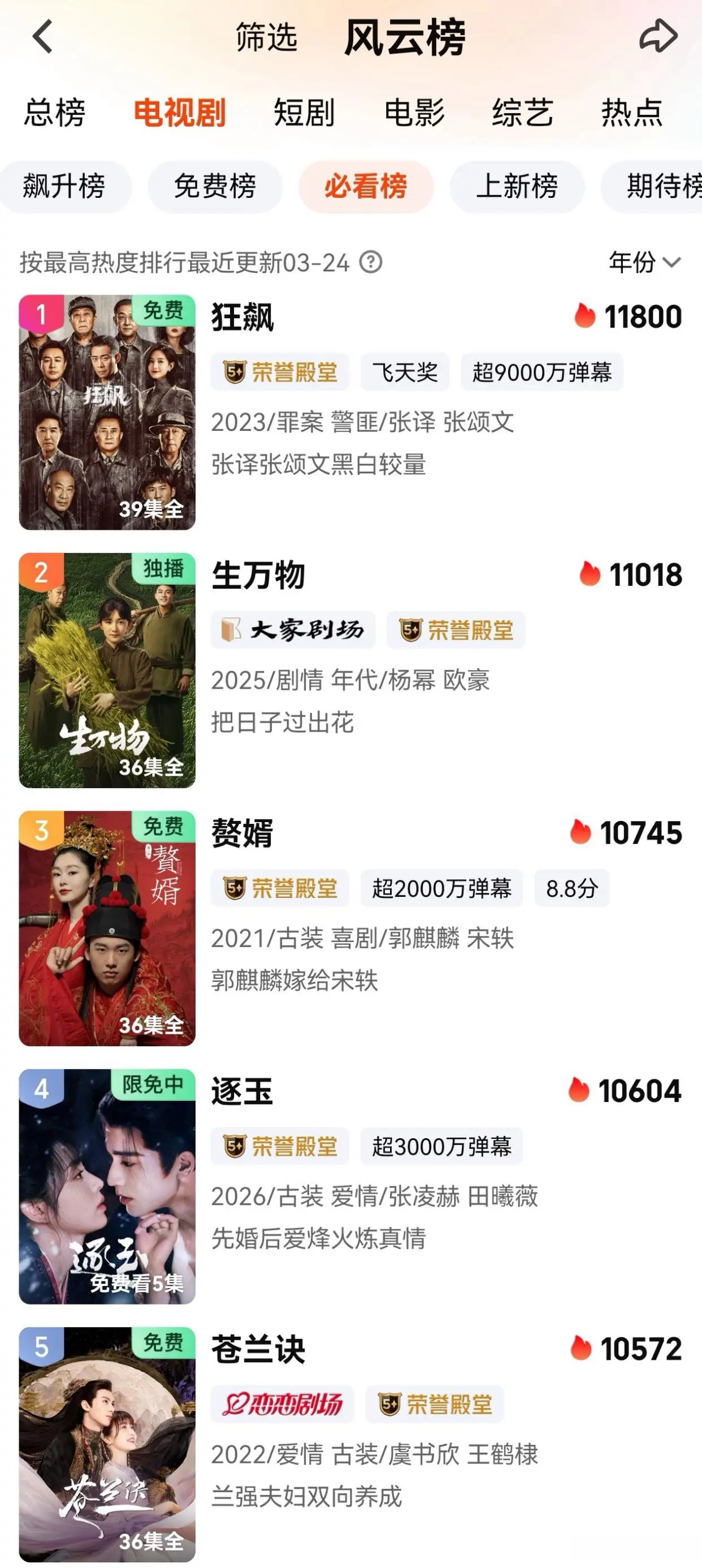Switch to the 短剧 tab

click(x=304, y=113)
